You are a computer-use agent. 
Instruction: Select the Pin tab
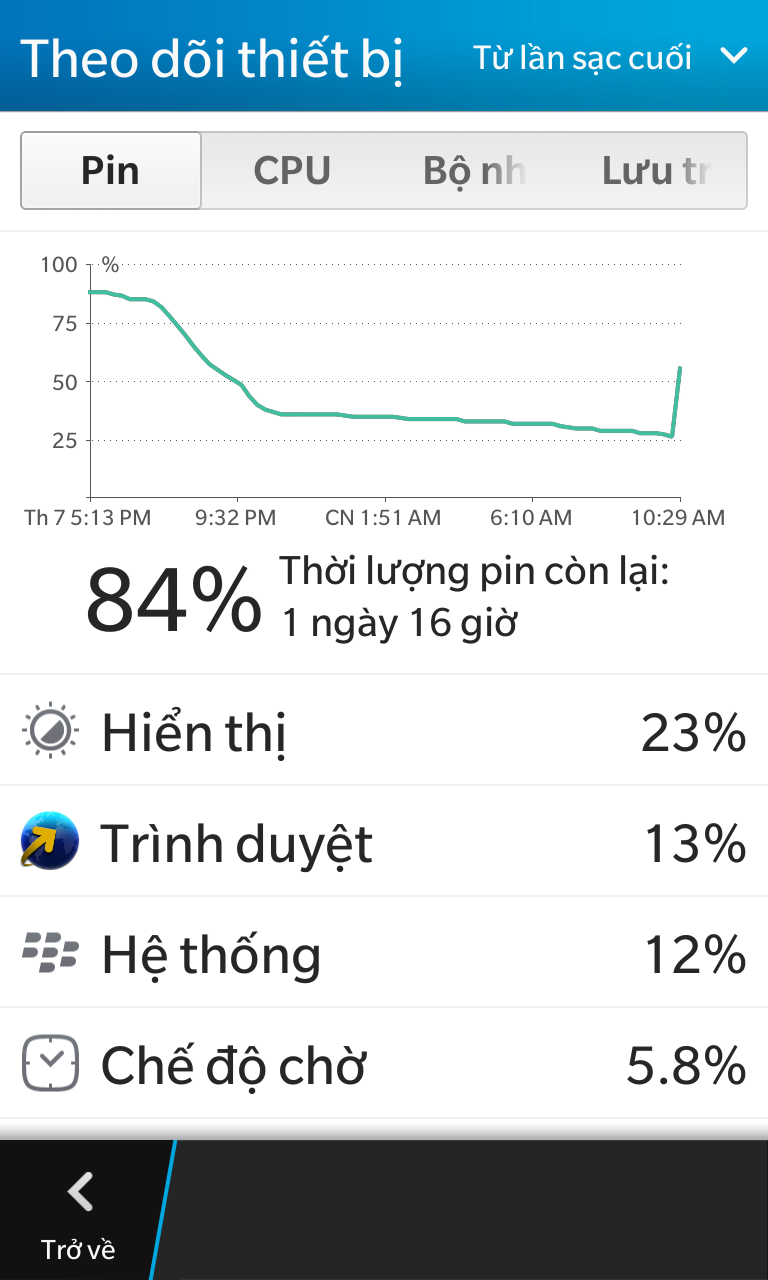pyautogui.click(x=111, y=171)
